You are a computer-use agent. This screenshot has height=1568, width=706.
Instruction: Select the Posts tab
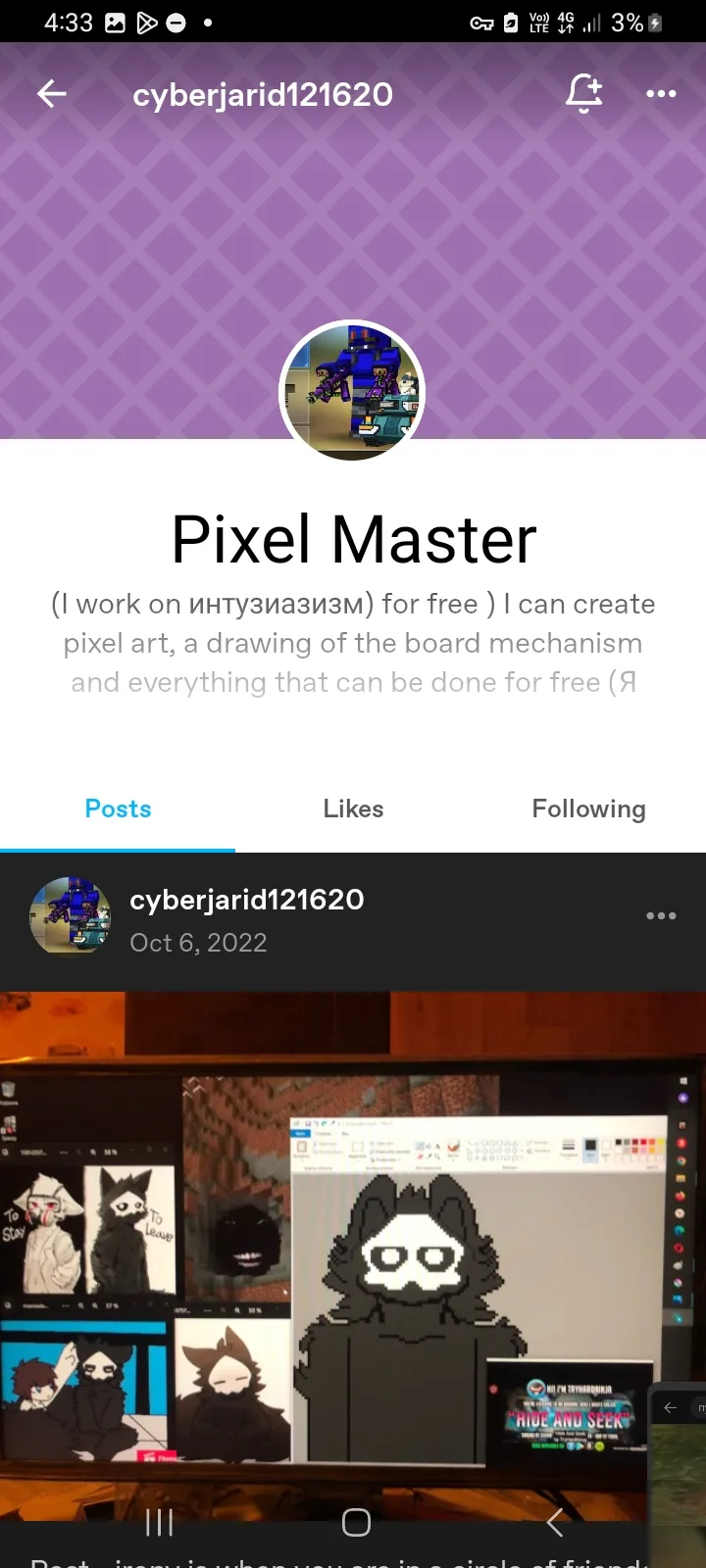(x=118, y=808)
